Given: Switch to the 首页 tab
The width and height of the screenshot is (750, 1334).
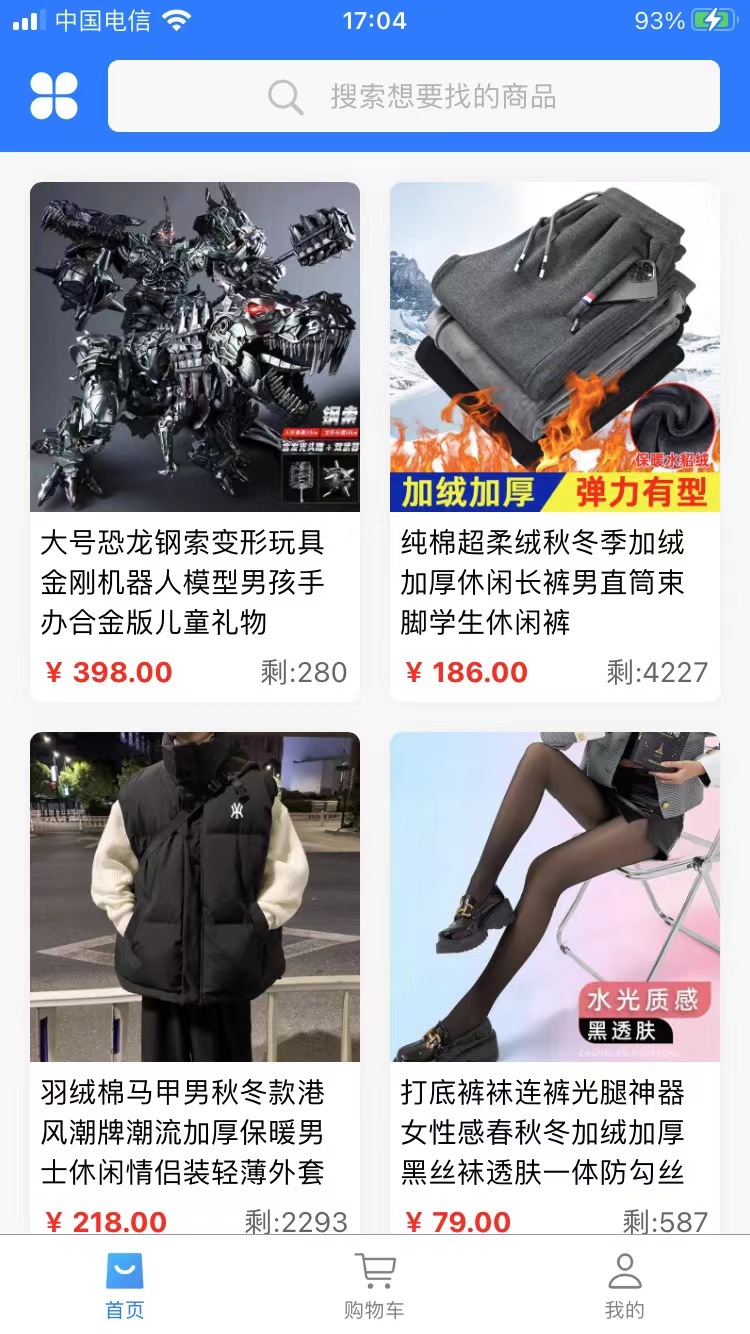Looking at the screenshot, I should click(x=125, y=1286).
